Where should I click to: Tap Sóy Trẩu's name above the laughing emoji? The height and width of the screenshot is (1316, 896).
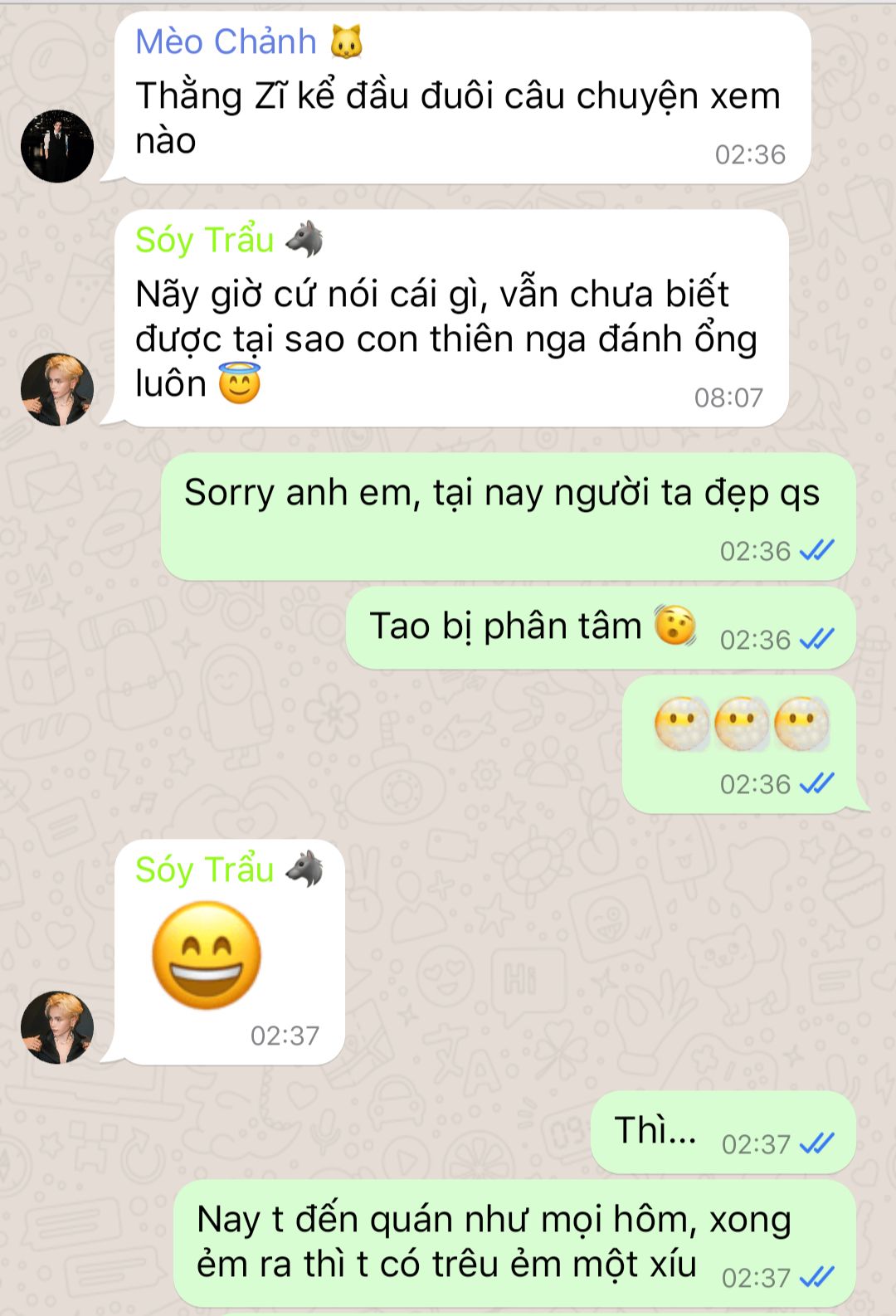205,870
